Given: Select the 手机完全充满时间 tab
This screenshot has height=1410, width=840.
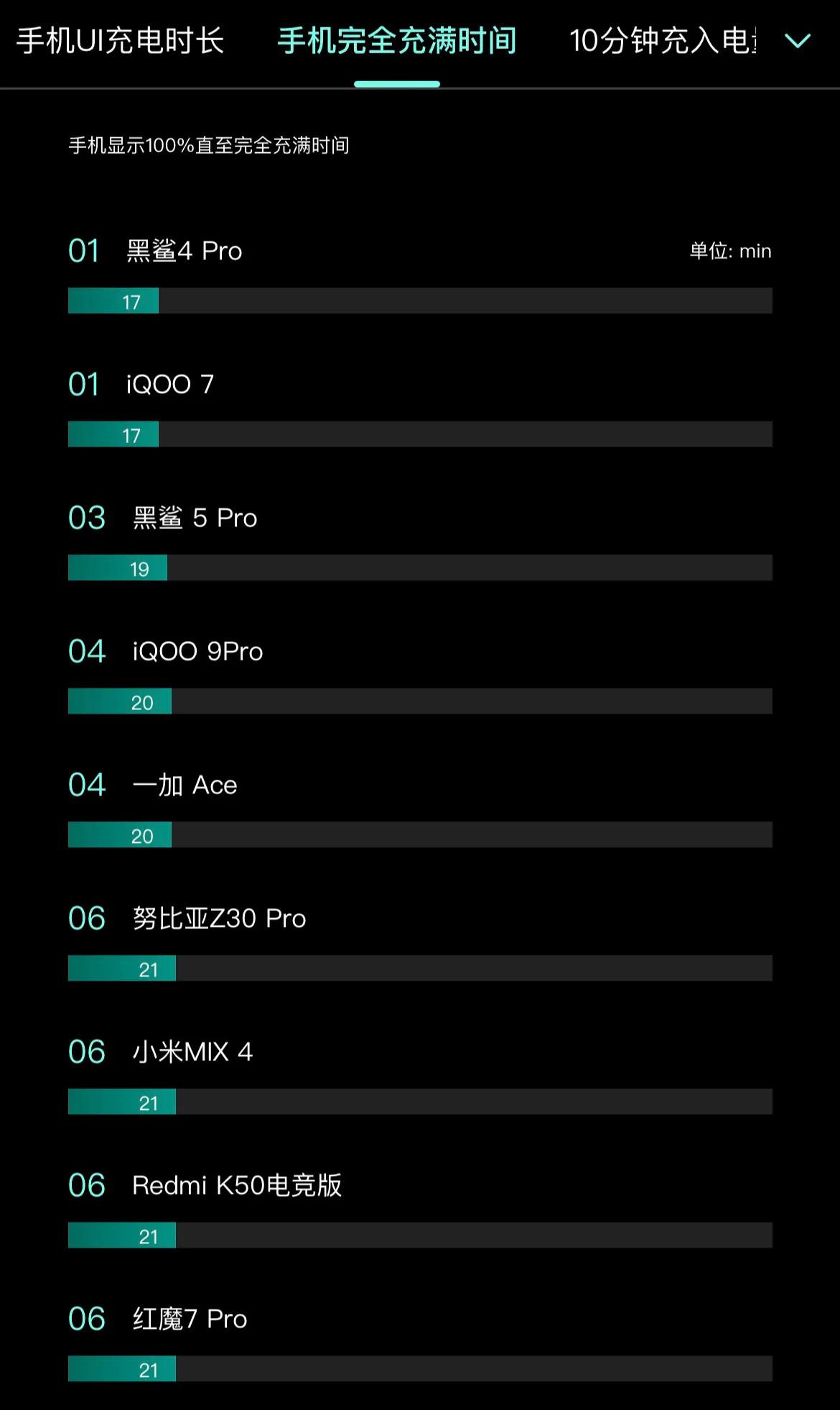Looking at the screenshot, I should pos(397,42).
